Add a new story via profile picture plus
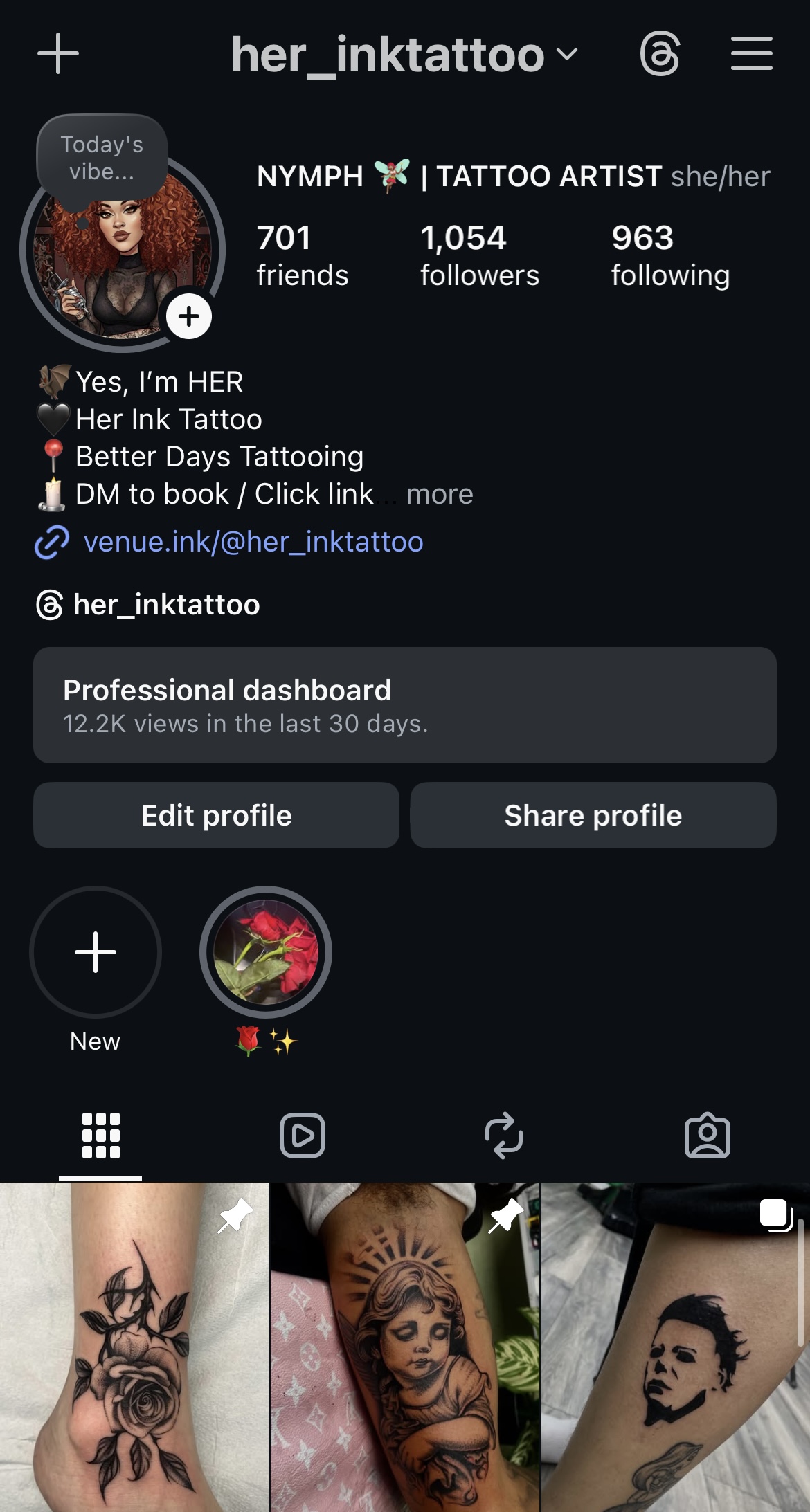This screenshot has height=1512, width=810. pyautogui.click(x=188, y=317)
